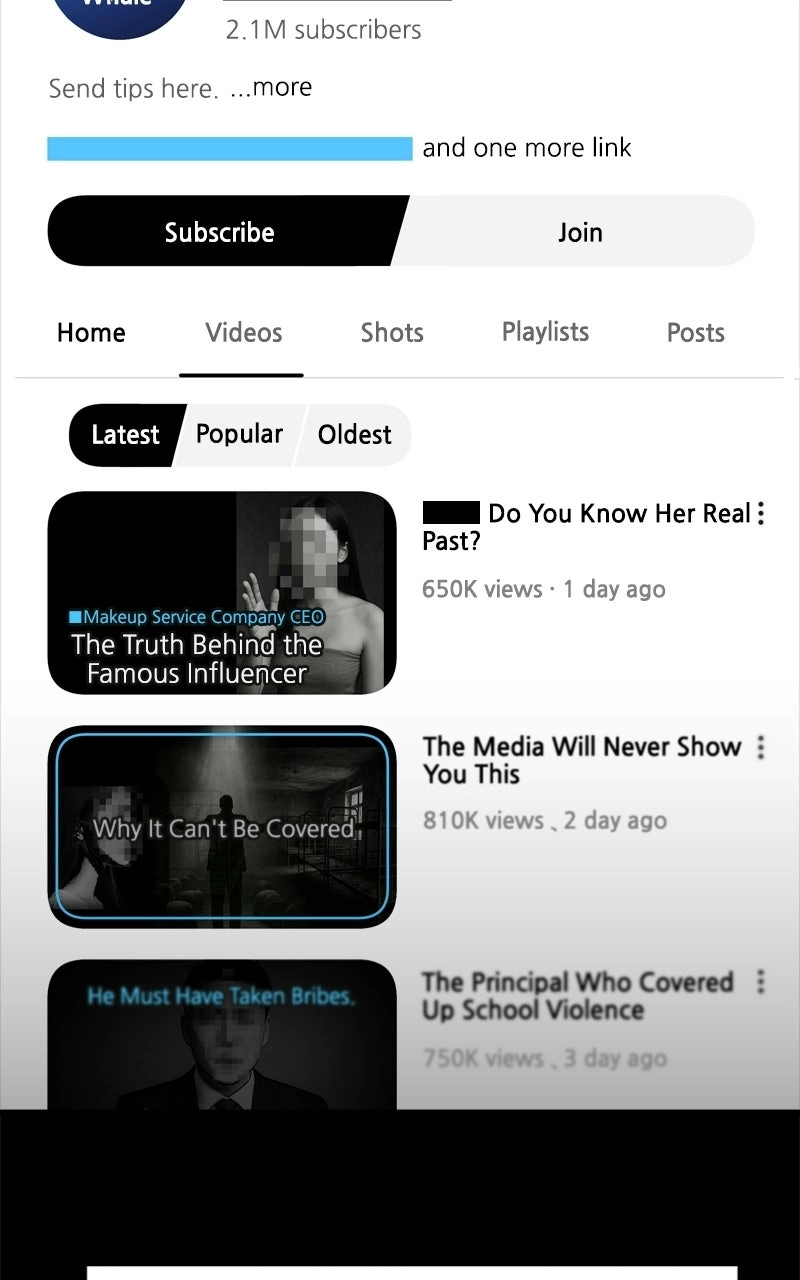Open options for 'Do You Know Her Real Past?'

[x=761, y=514]
